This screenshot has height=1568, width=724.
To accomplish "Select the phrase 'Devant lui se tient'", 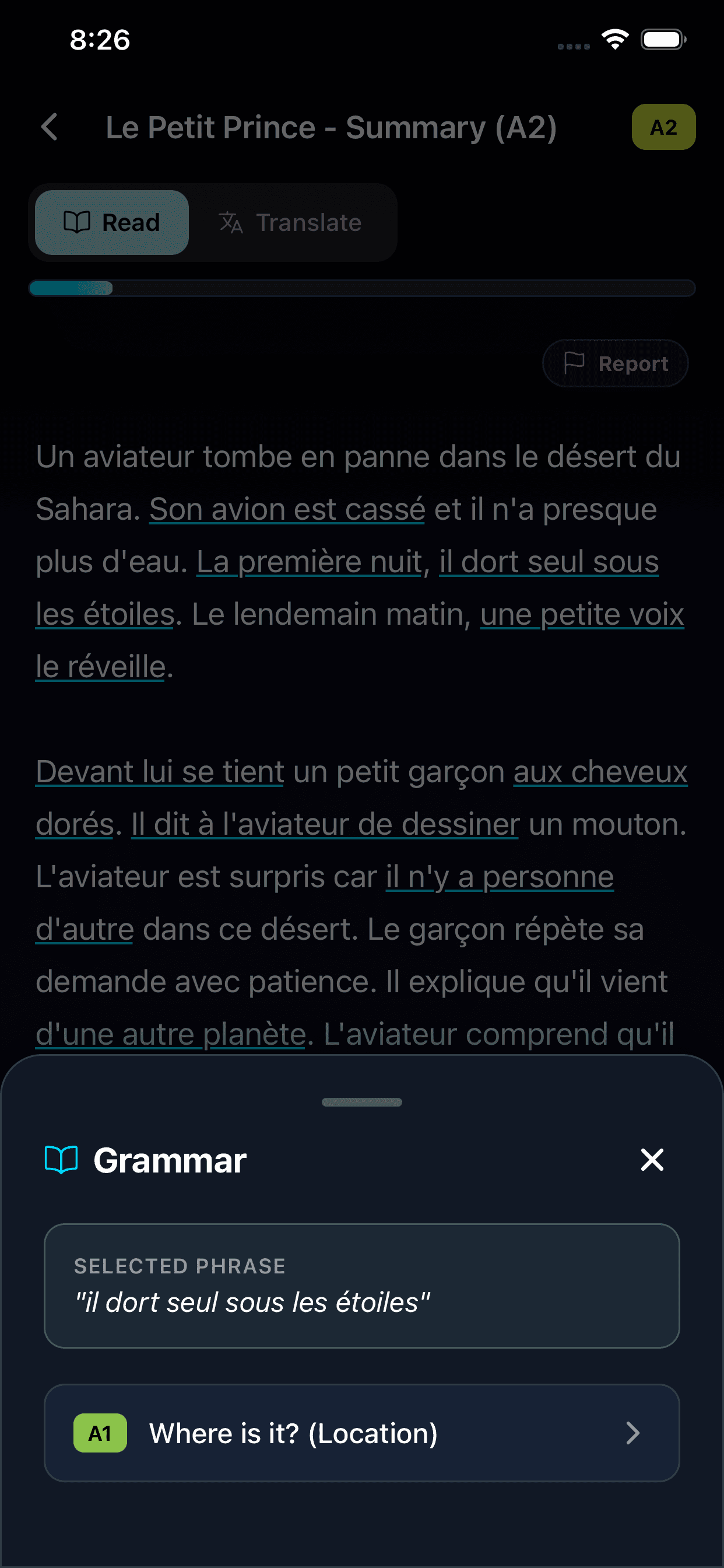I will click(160, 772).
